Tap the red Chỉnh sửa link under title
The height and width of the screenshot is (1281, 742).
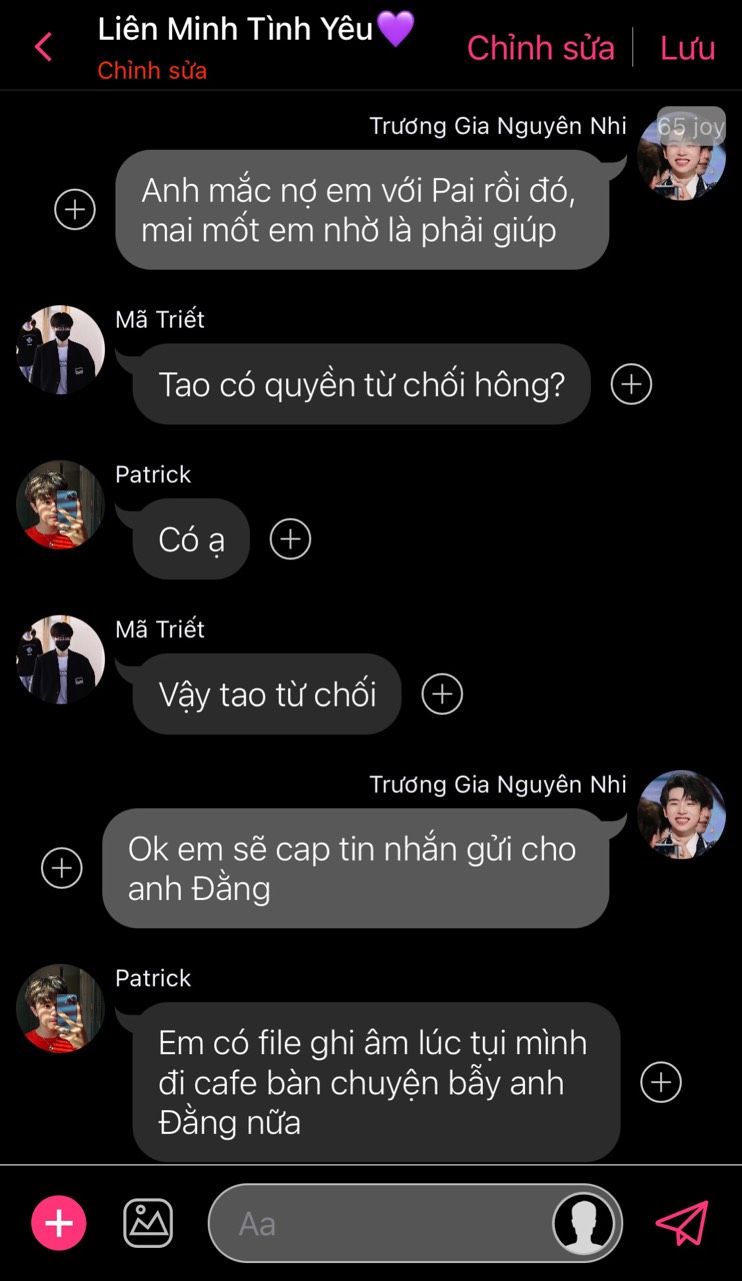[152, 72]
